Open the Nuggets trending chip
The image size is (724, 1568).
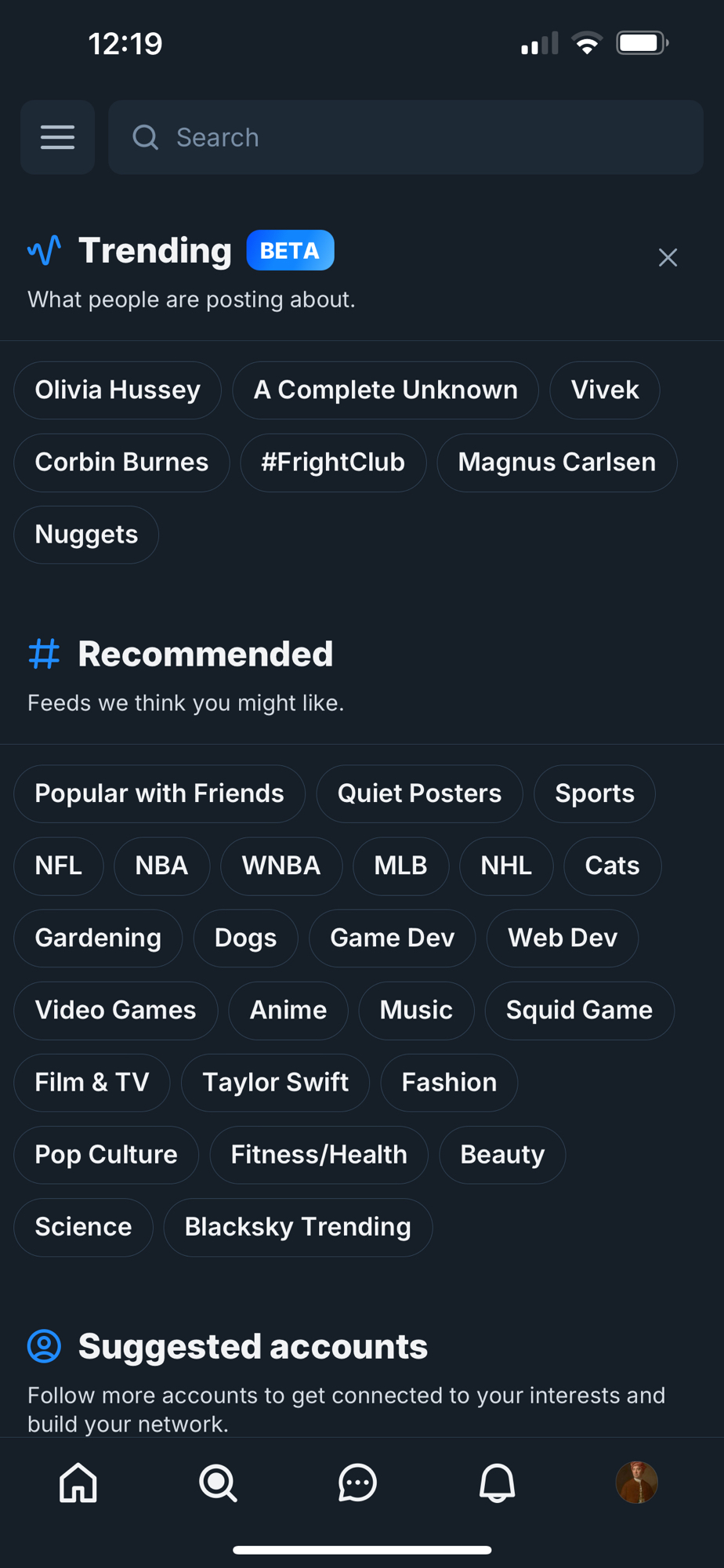(86, 535)
